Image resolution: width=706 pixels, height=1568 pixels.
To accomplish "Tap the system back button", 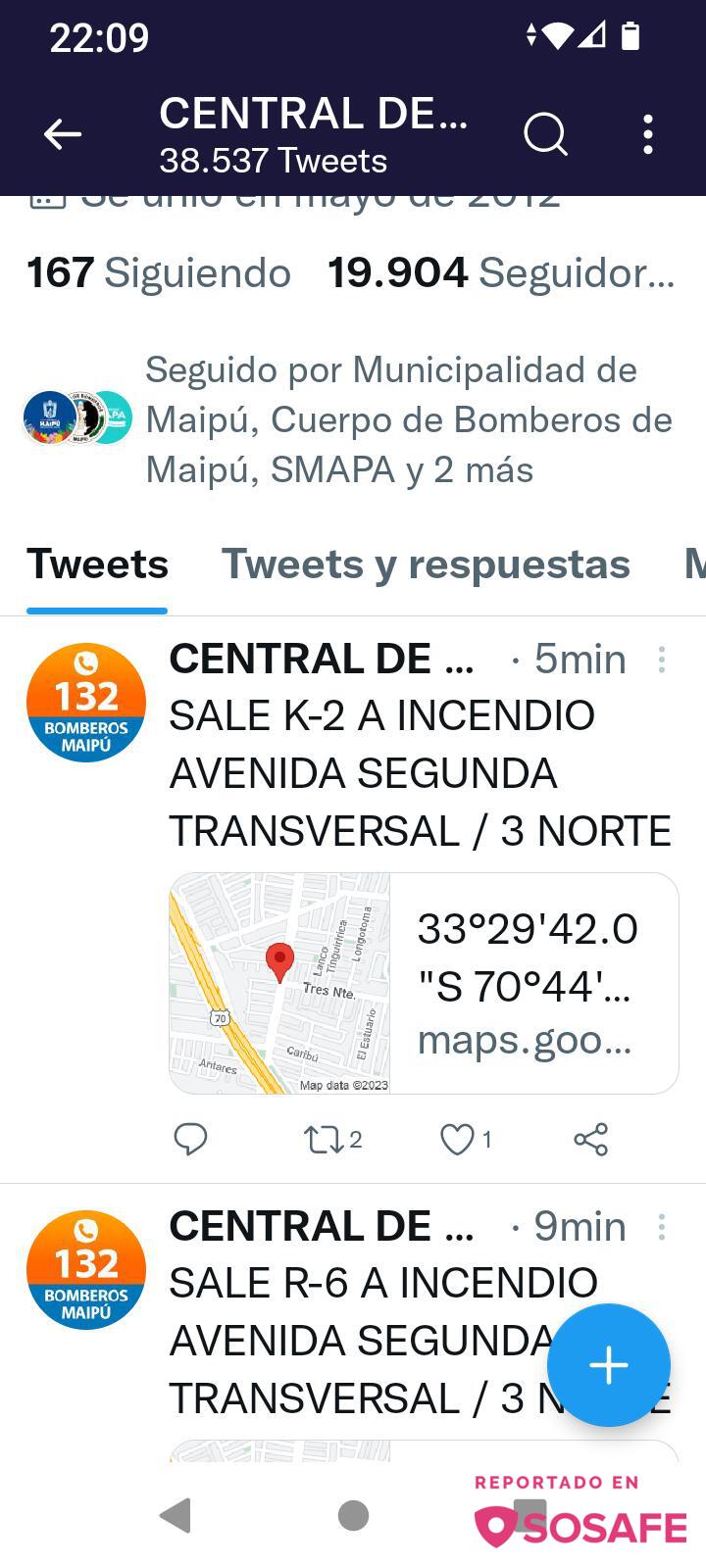I will 176,1515.
